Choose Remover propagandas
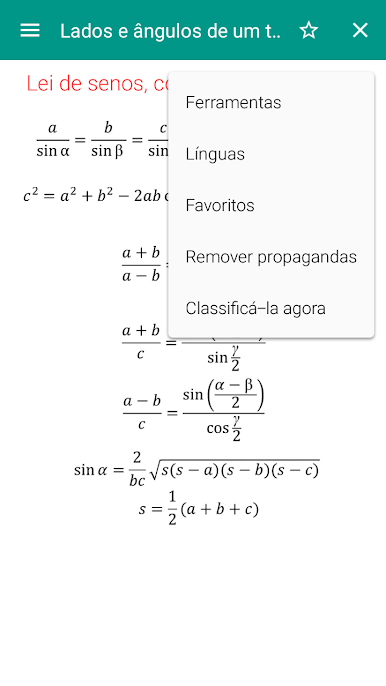This screenshot has height=686, width=386. click(x=271, y=257)
